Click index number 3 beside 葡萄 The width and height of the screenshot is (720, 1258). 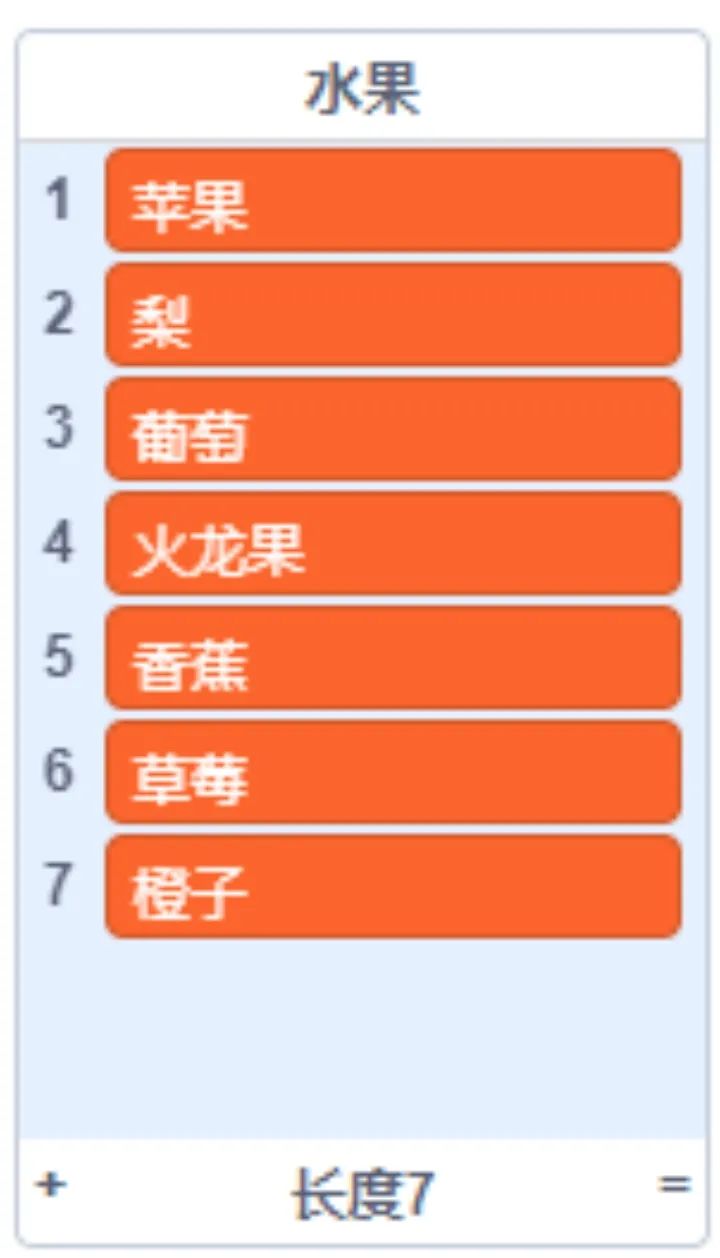point(55,430)
